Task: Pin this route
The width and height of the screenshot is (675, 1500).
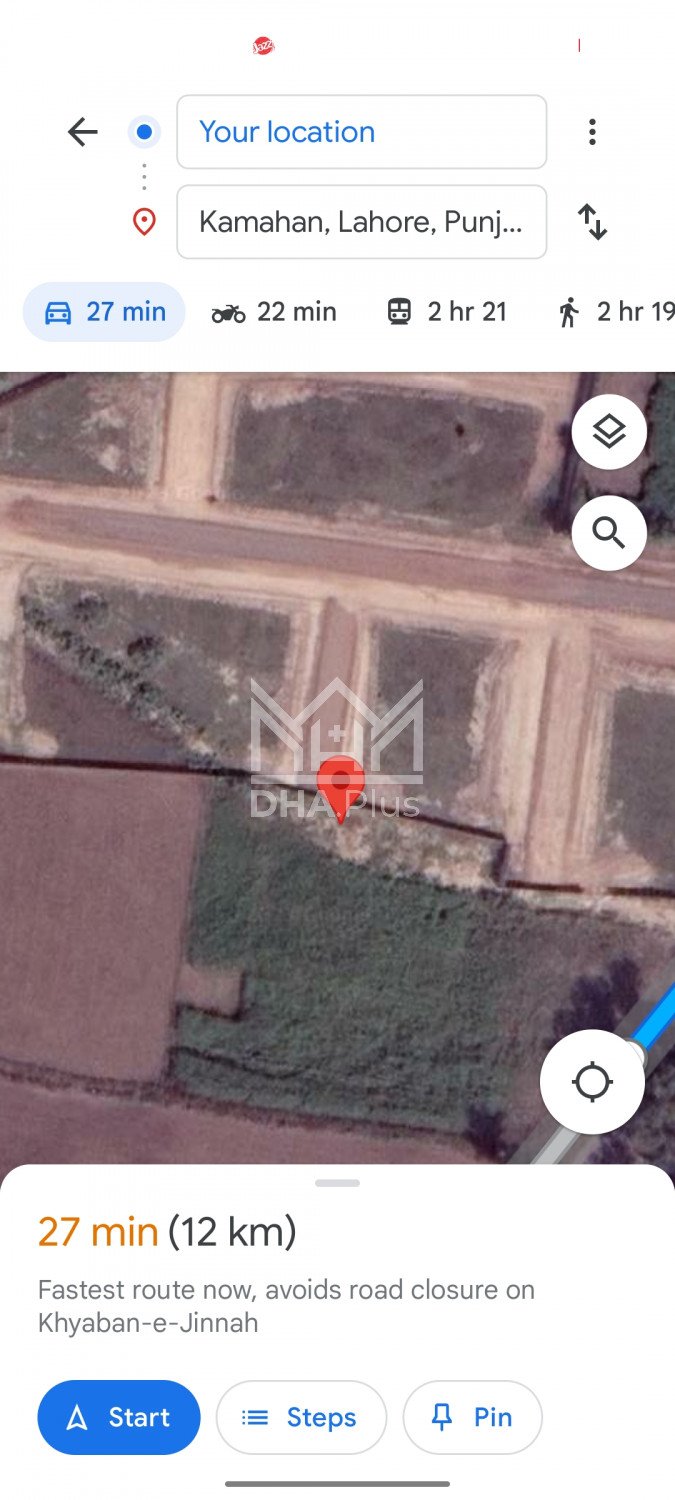Action: pyautogui.click(x=472, y=1417)
